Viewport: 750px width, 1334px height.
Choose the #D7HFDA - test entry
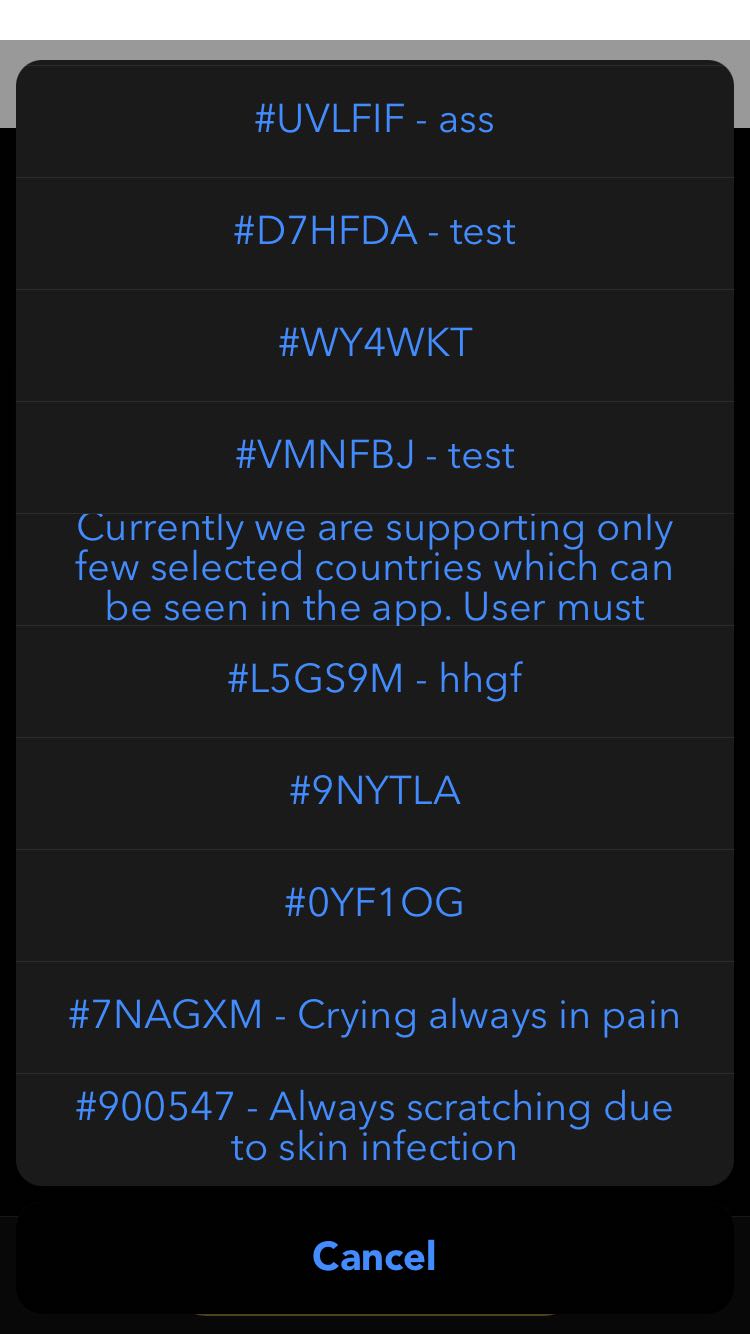[x=374, y=232]
